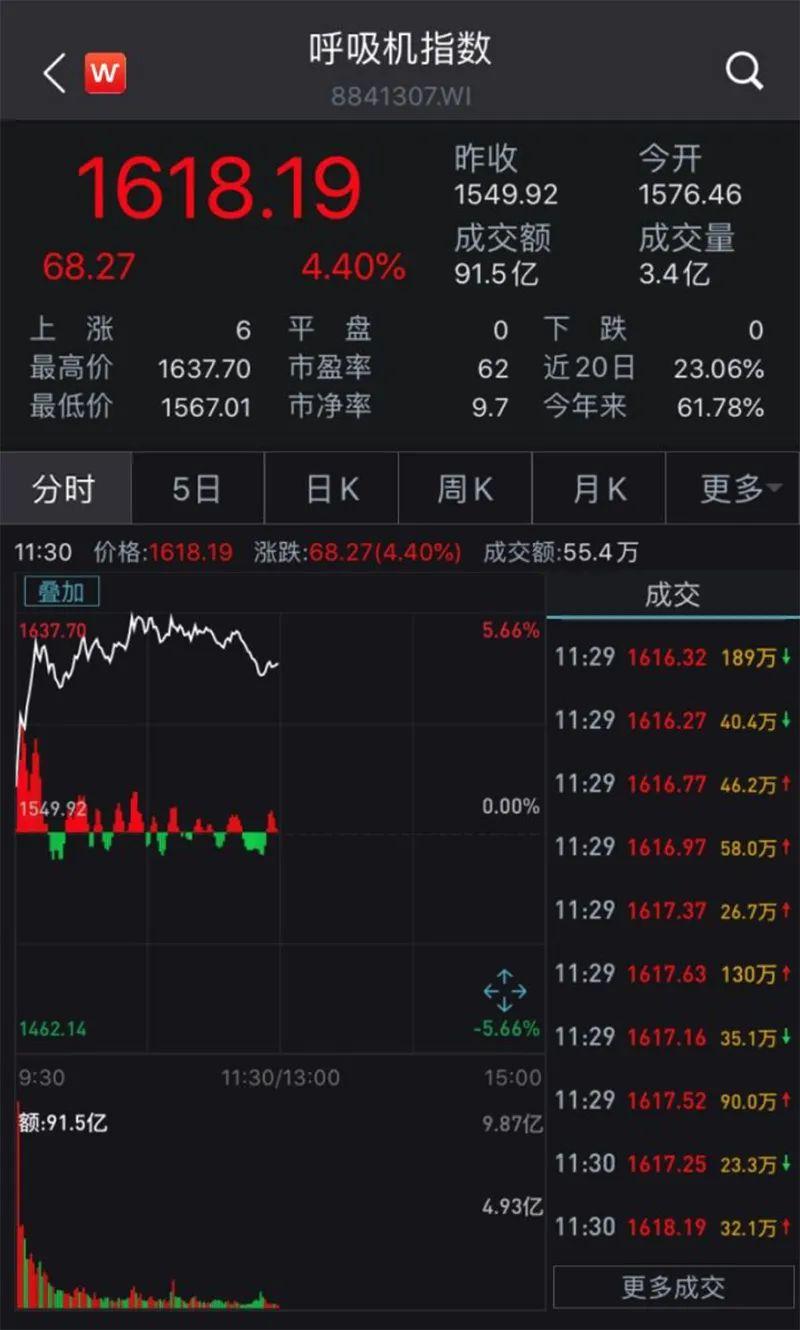This screenshot has height=1330, width=800.
Task: Open the search magnifier icon
Action: [x=744, y=72]
